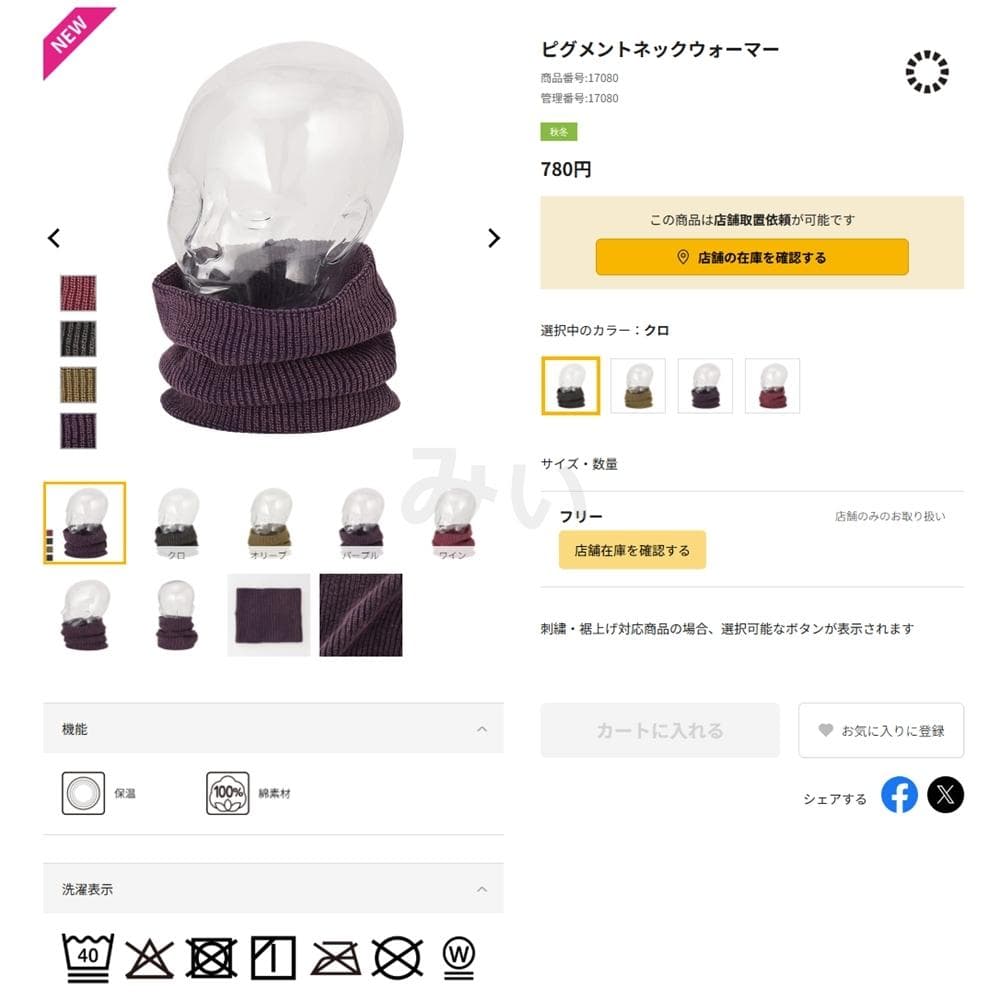Open the オリーブ thumbnail image
The width and height of the screenshot is (1000, 1000).
269,523
